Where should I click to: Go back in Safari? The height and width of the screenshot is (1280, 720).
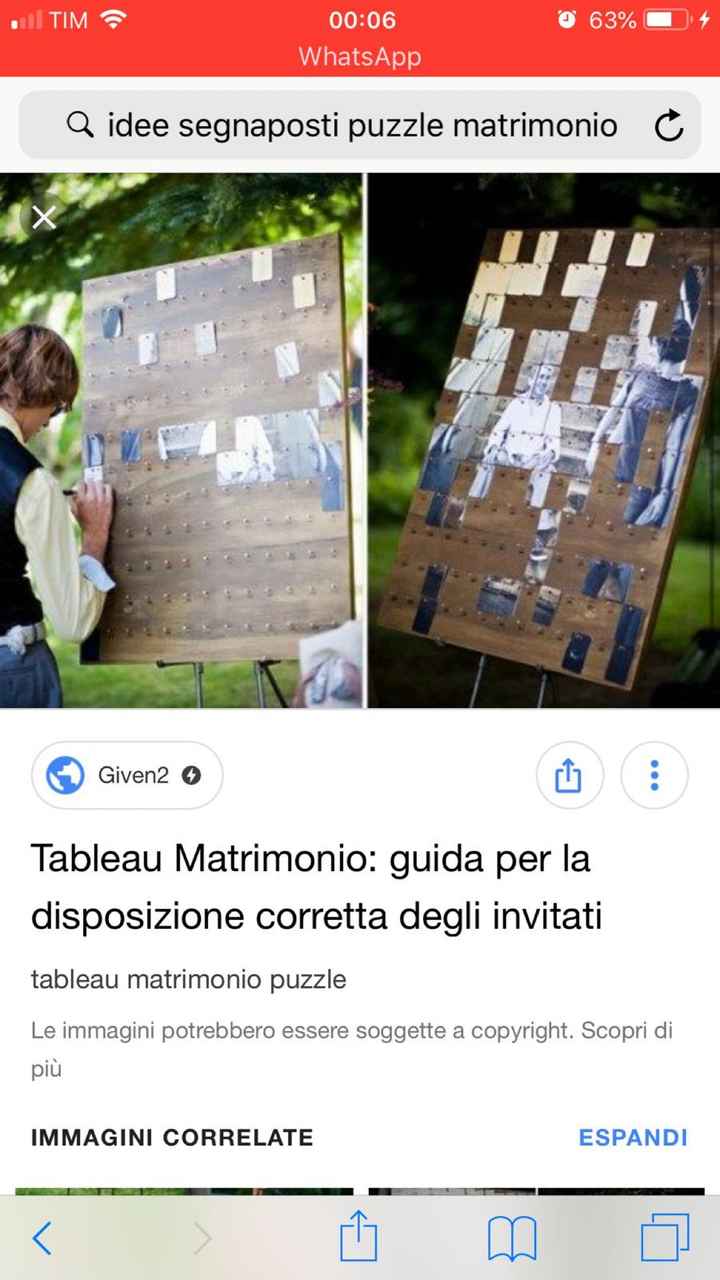(41, 1238)
